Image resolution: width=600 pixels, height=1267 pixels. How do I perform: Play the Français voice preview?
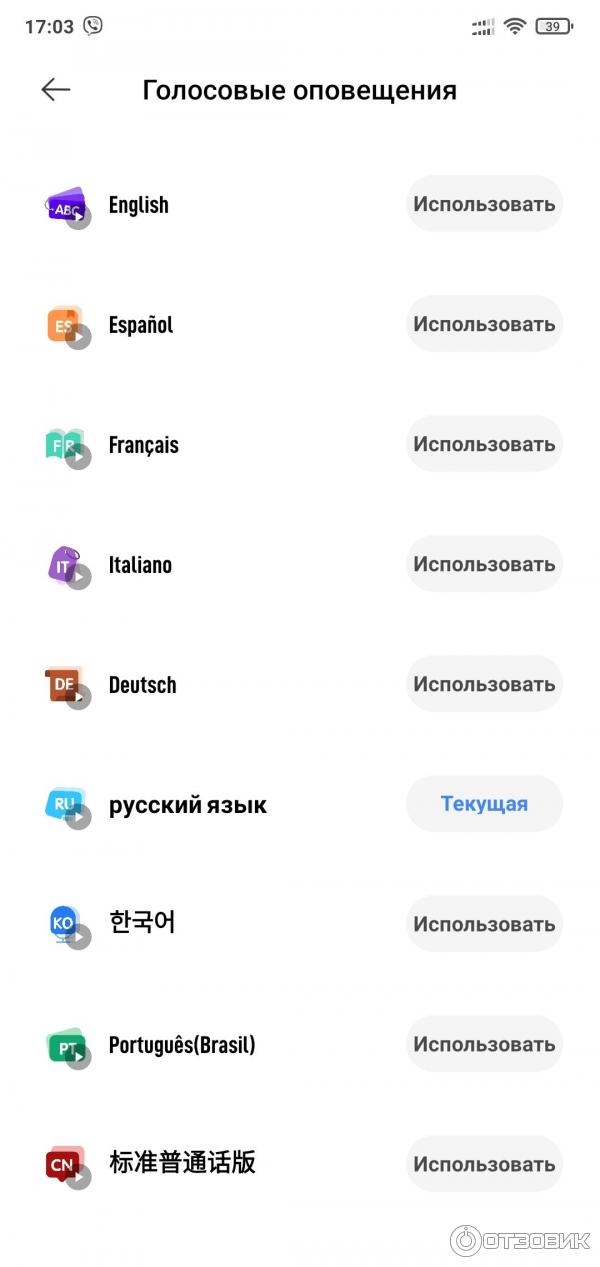78,456
